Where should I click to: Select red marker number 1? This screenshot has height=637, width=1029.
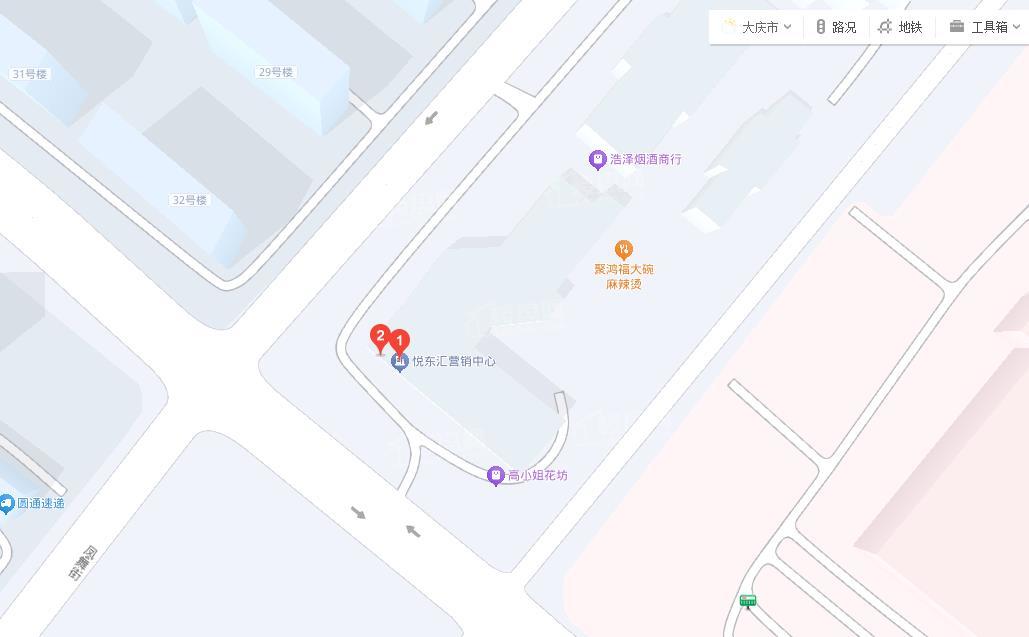[399, 341]
